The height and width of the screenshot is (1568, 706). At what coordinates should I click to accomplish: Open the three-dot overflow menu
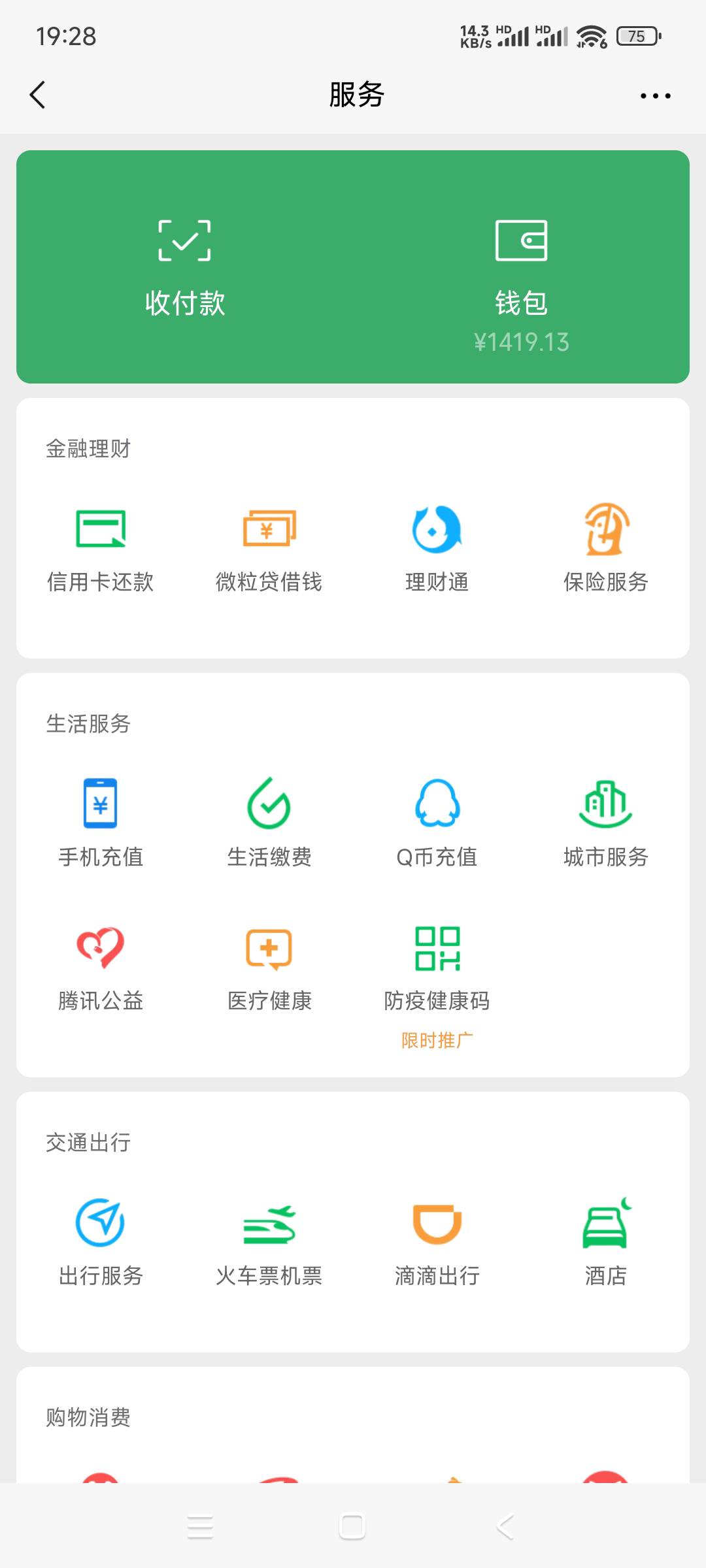(655, 96)
